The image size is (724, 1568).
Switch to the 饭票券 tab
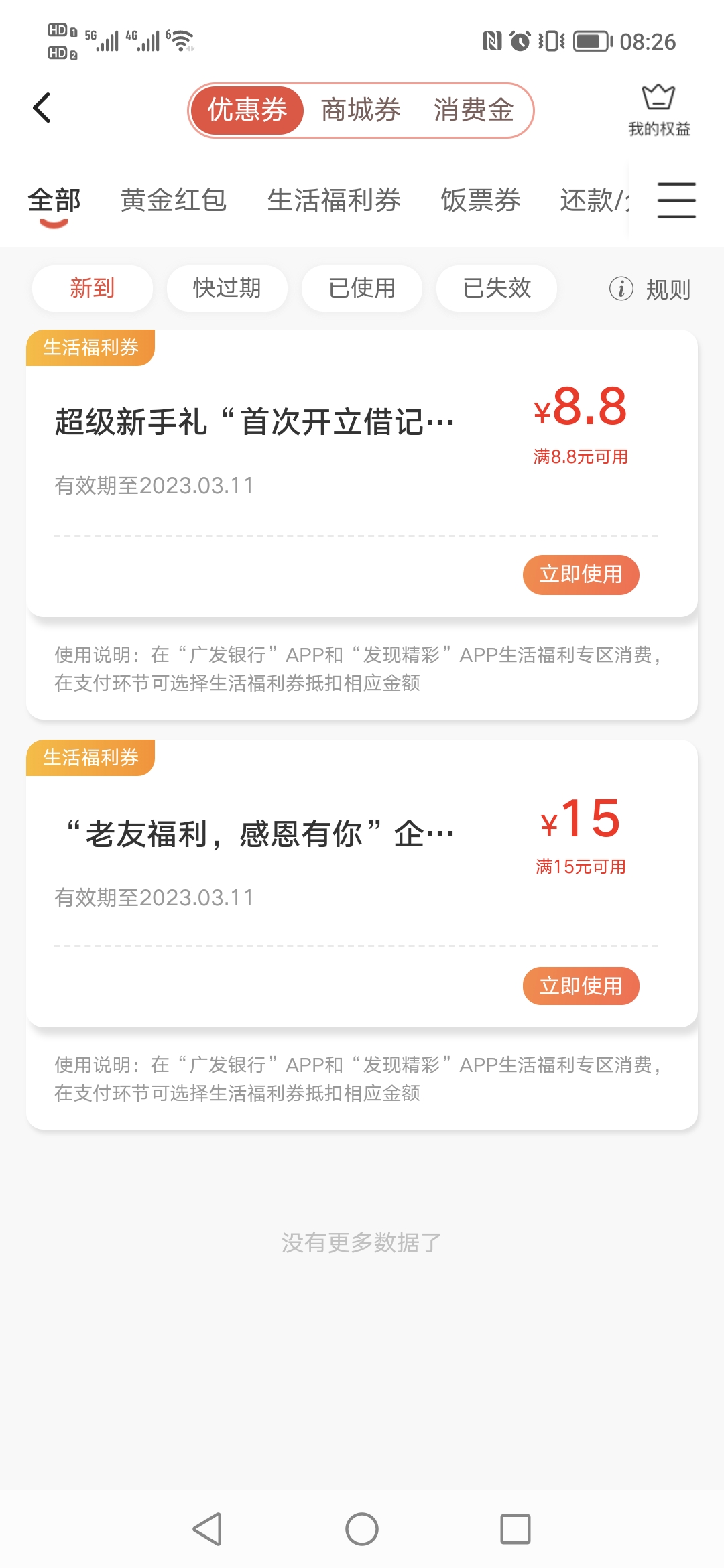pyautogui.click(x=480, y=200)
